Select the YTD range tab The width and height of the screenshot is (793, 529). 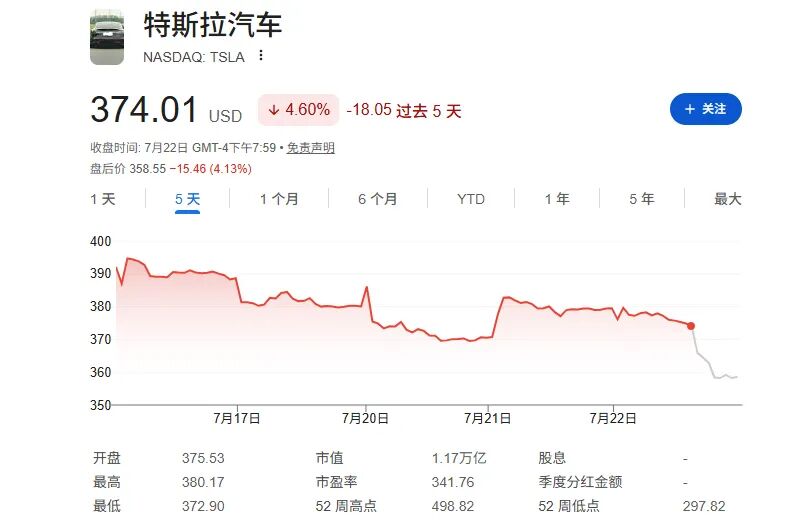click(471, 199)
